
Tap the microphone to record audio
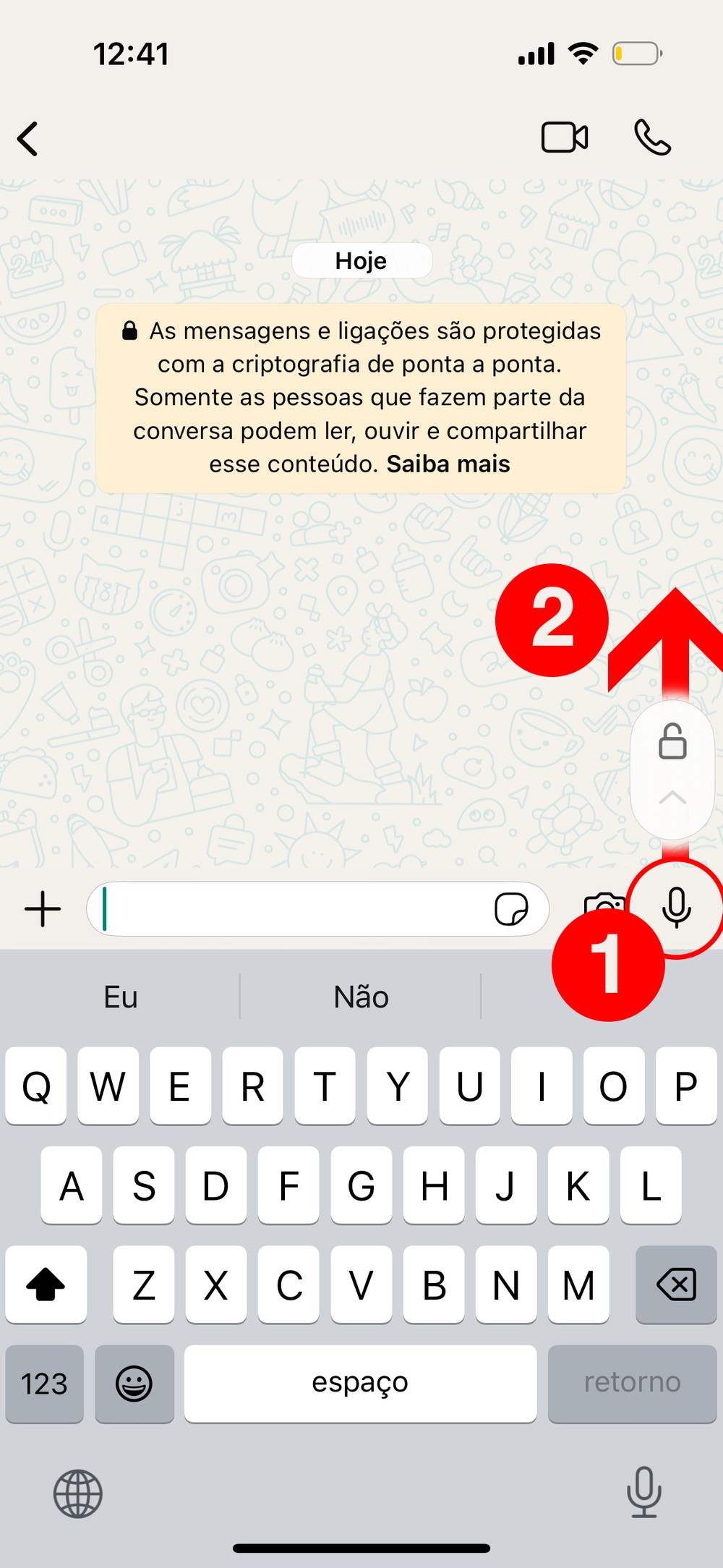click(677, 907)
